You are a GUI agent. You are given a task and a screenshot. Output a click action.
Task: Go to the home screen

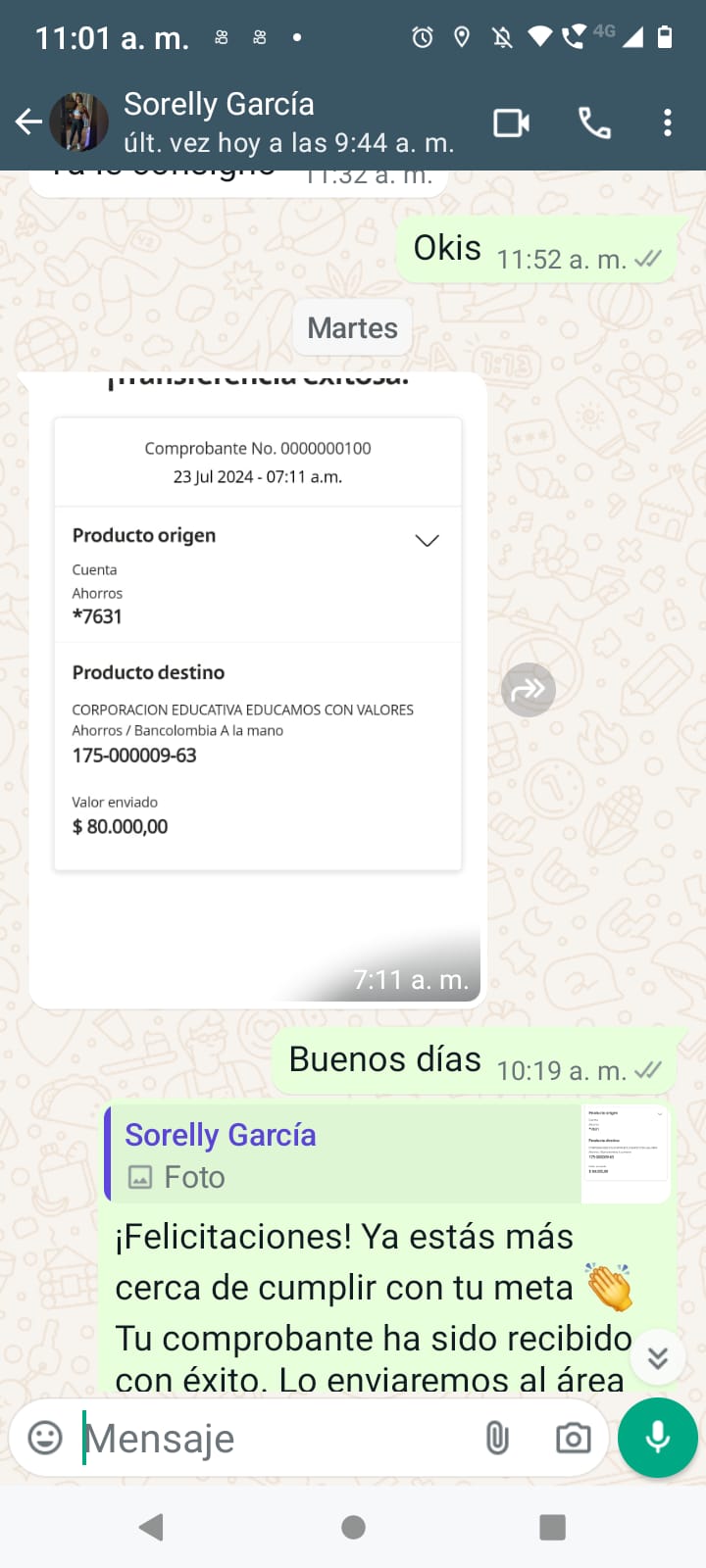(x=353, y=1527)
